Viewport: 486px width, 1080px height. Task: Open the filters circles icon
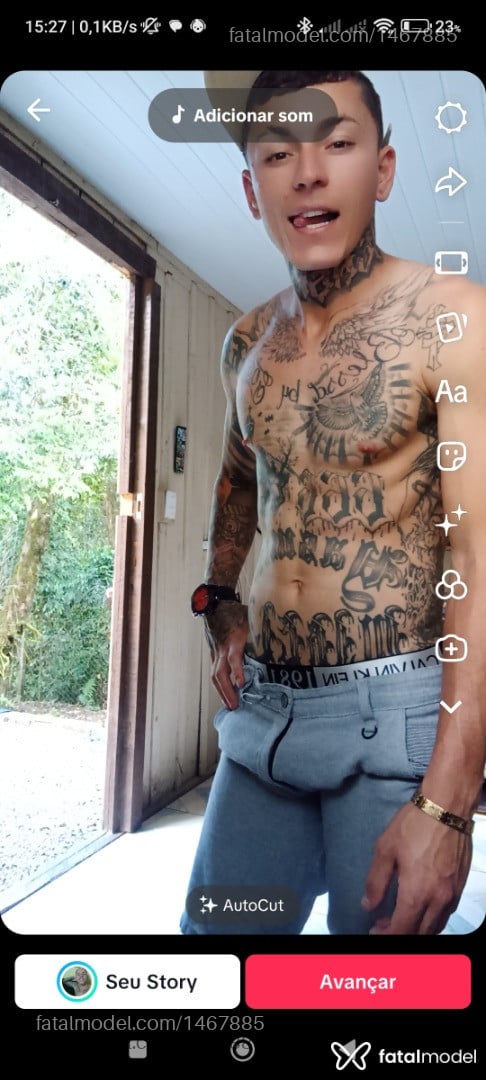(451, 585)
